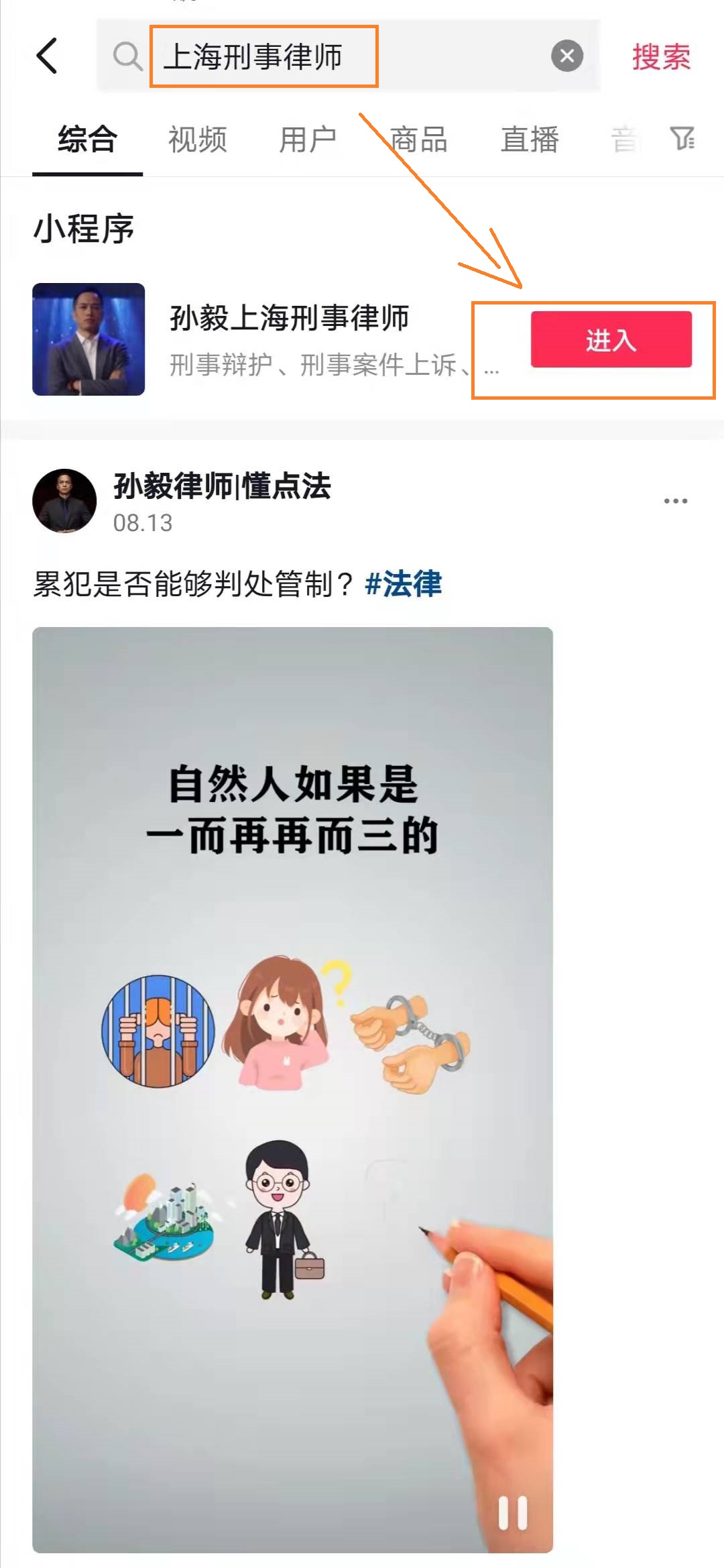The image size is (724, 1568).
Task: Go back using the arrow icon
Action: [x=47, y=56]
